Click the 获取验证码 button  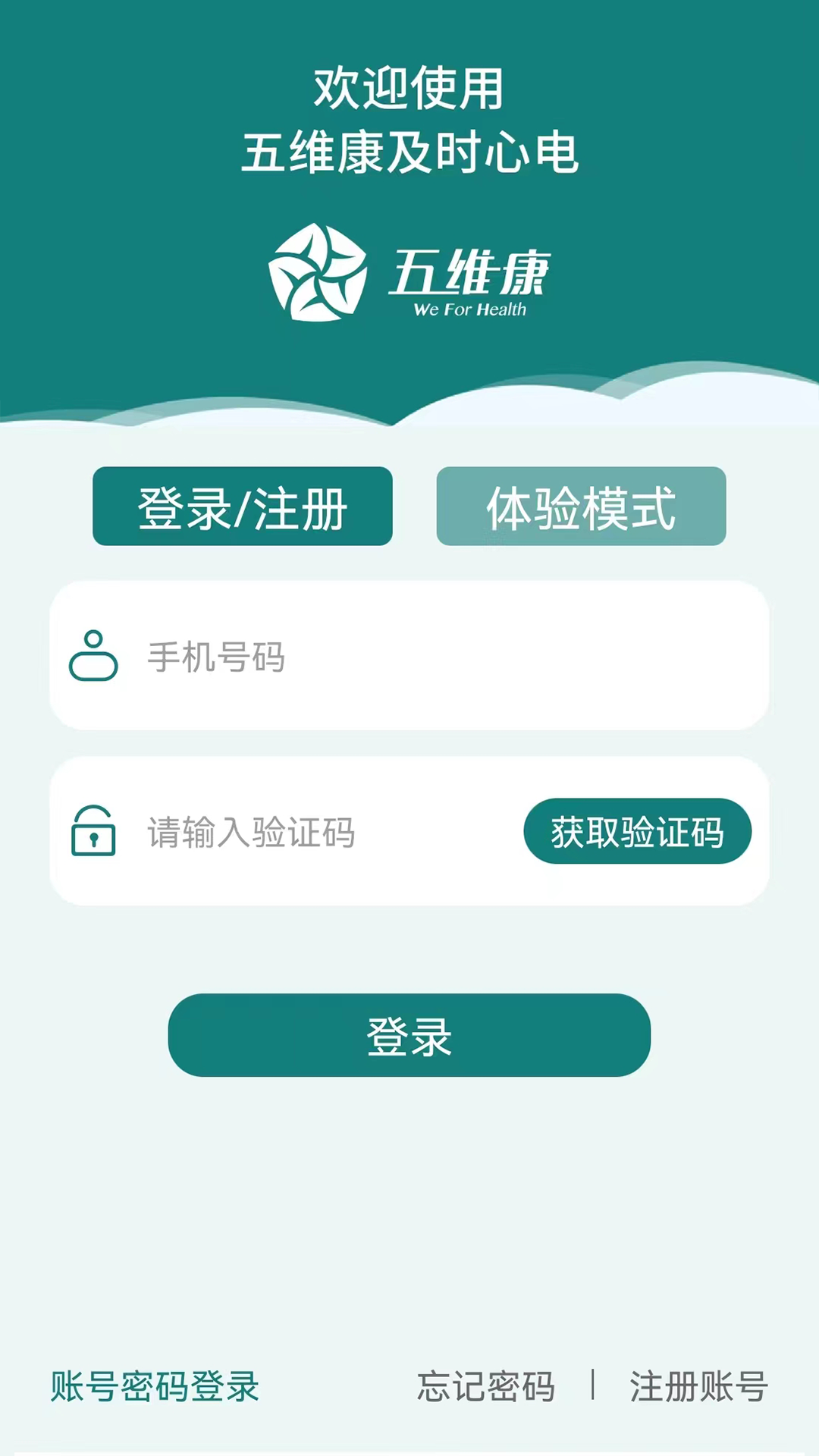point(639,831)
